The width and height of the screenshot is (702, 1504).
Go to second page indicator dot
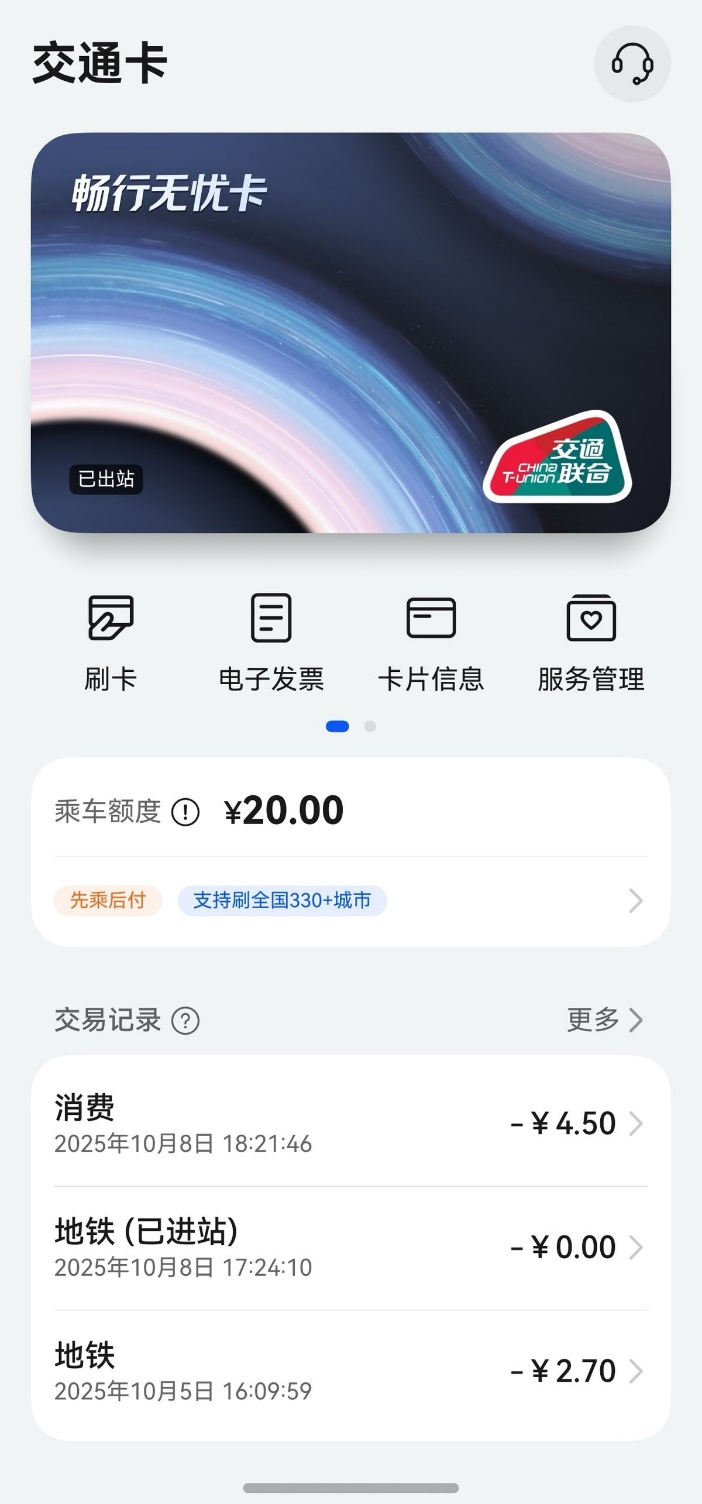coord(370,726)
